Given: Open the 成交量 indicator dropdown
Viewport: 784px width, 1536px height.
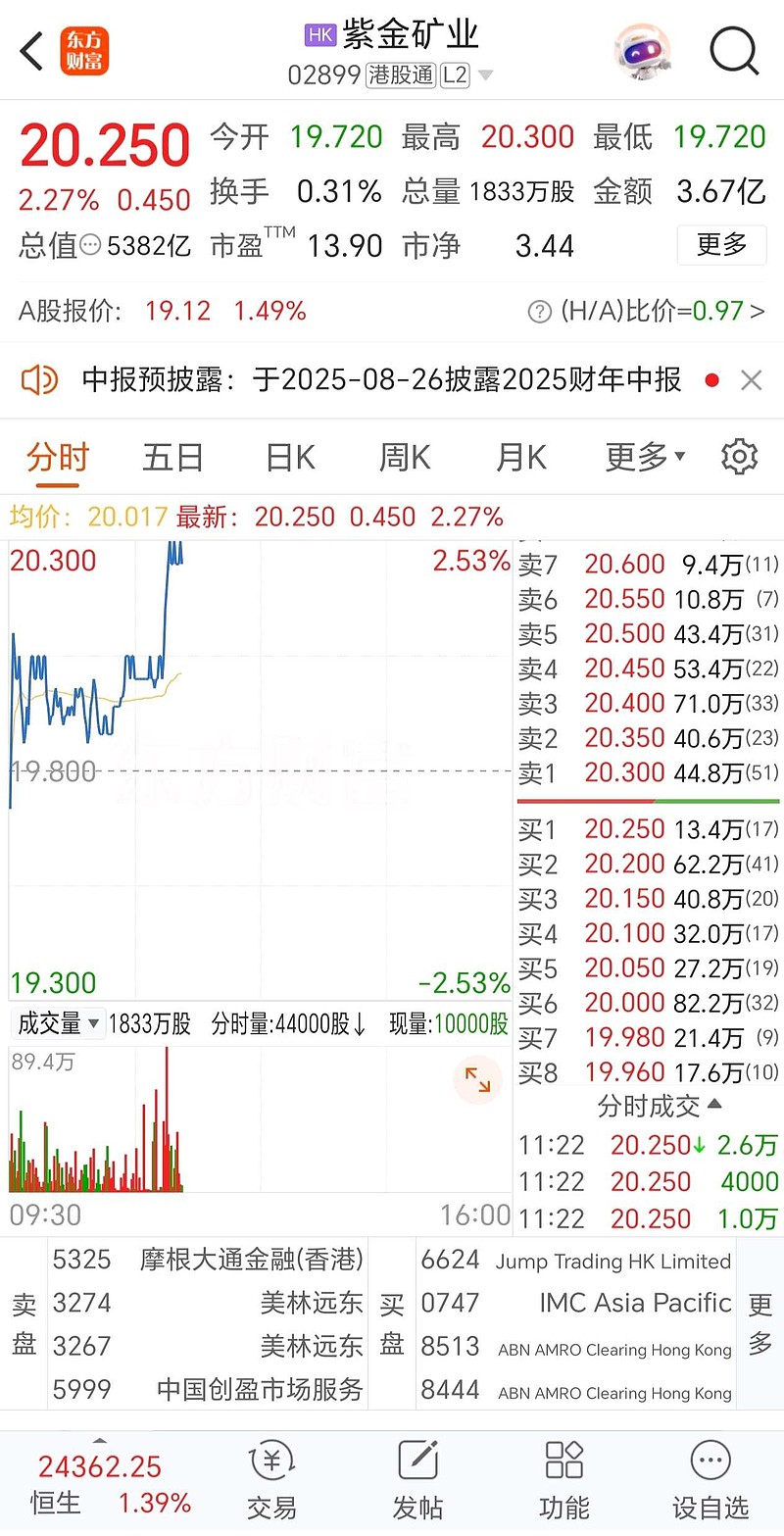Looking at the screenshot, I should pos(59,1024).
